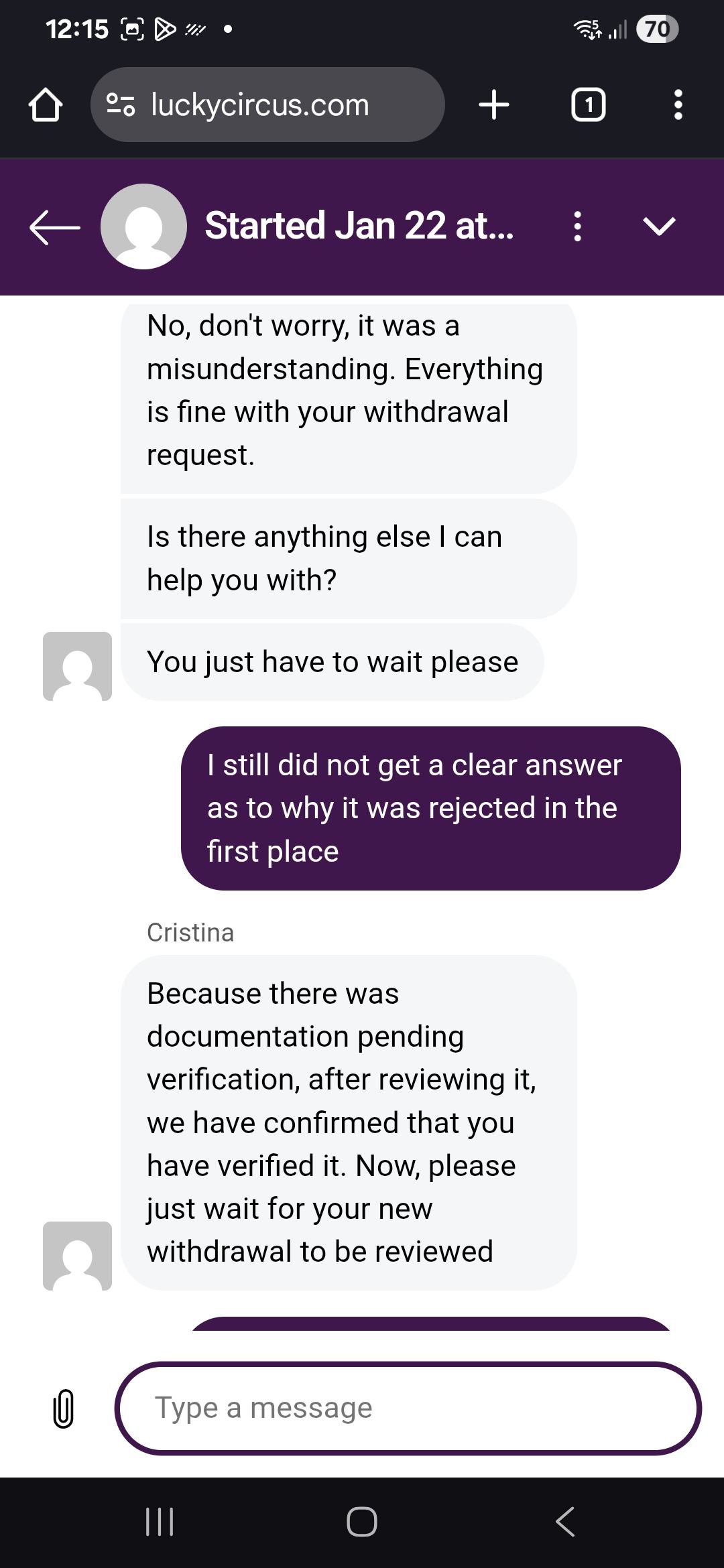Show the open tabs switcher
724x1568 pixels.
pos(588,105)
